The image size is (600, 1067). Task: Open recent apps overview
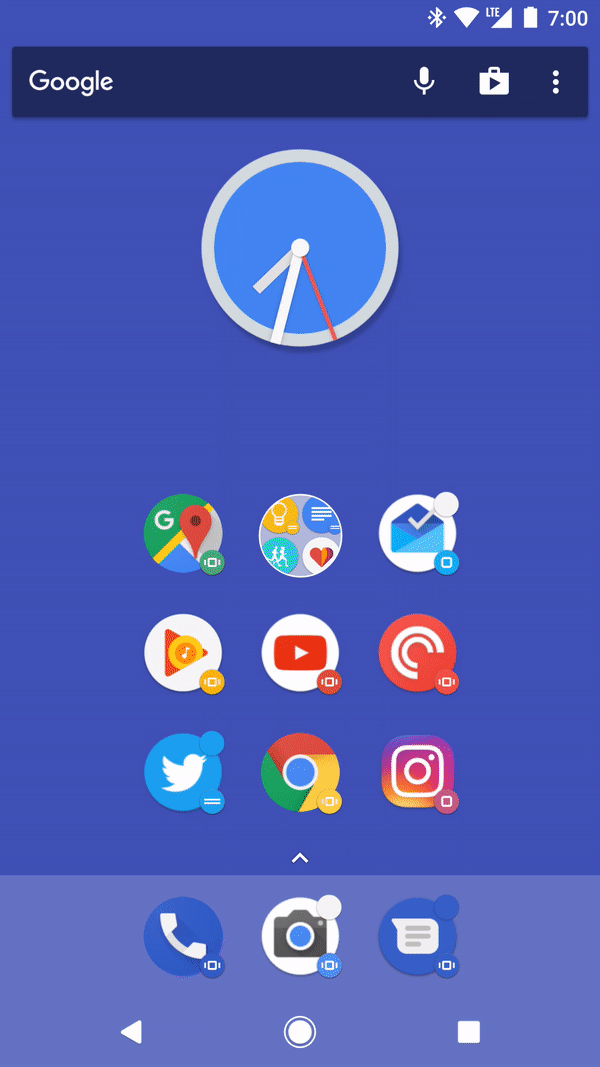(x=468, y=1032)
